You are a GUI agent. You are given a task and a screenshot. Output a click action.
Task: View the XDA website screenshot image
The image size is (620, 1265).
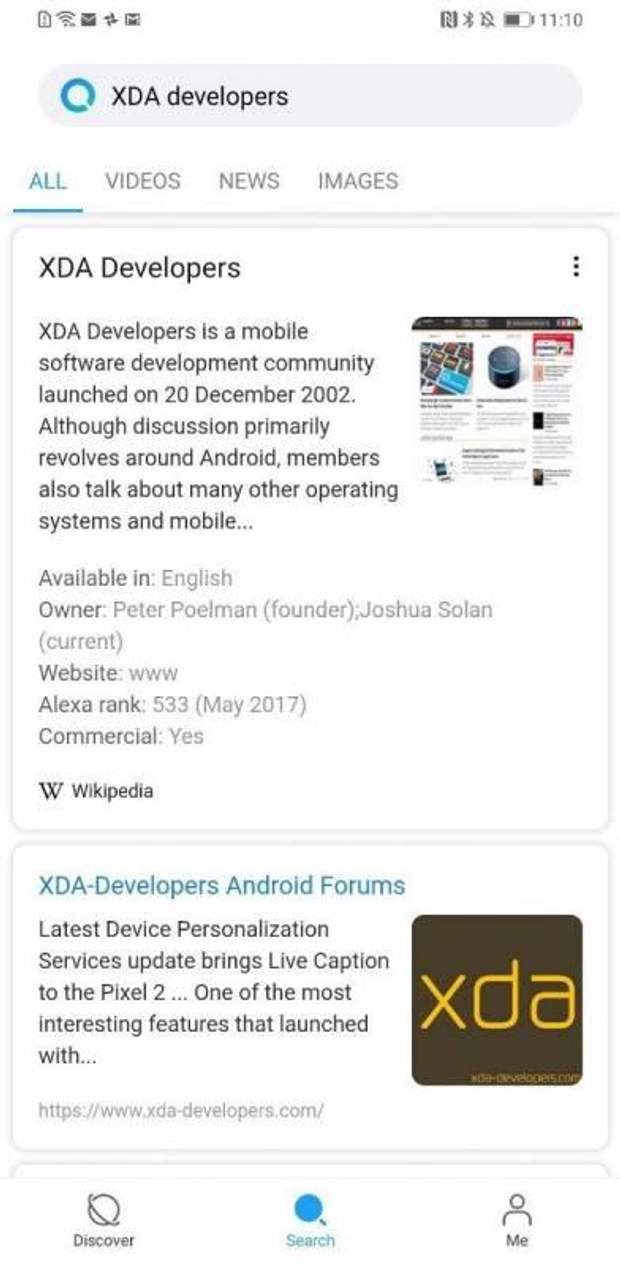pos(497,401)
